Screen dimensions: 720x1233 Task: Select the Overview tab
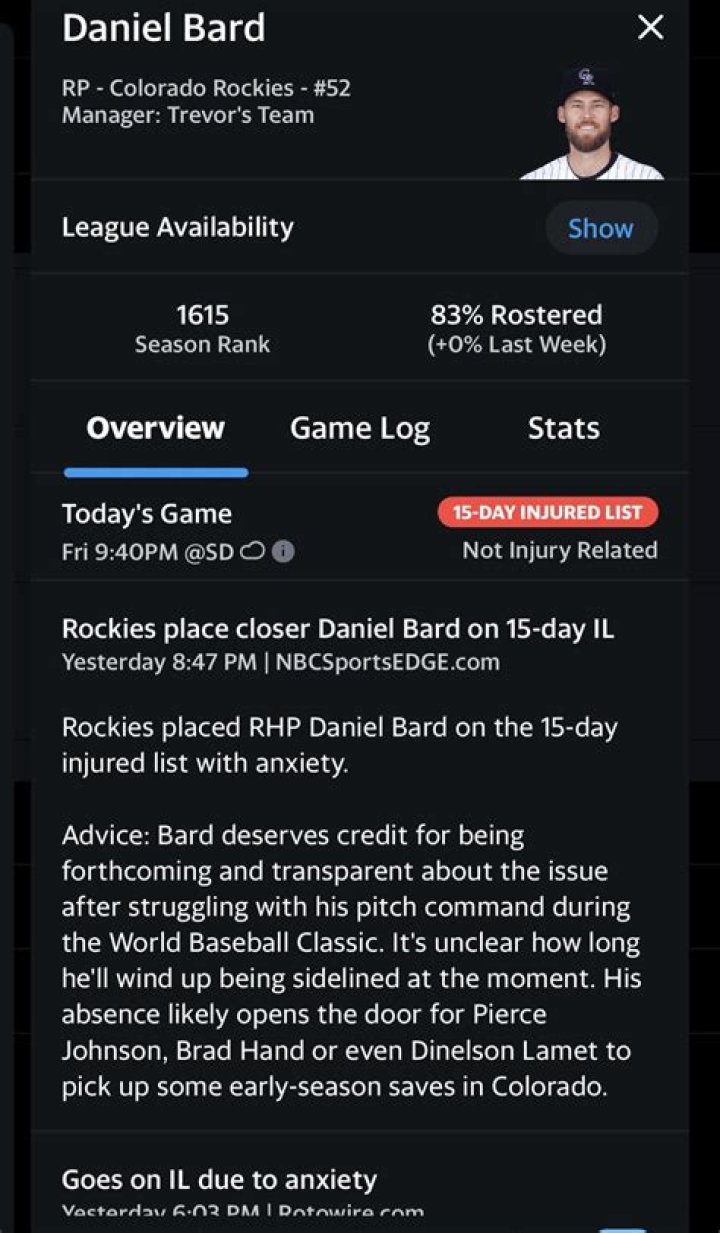pyautogui.click(x=155, y=429)
